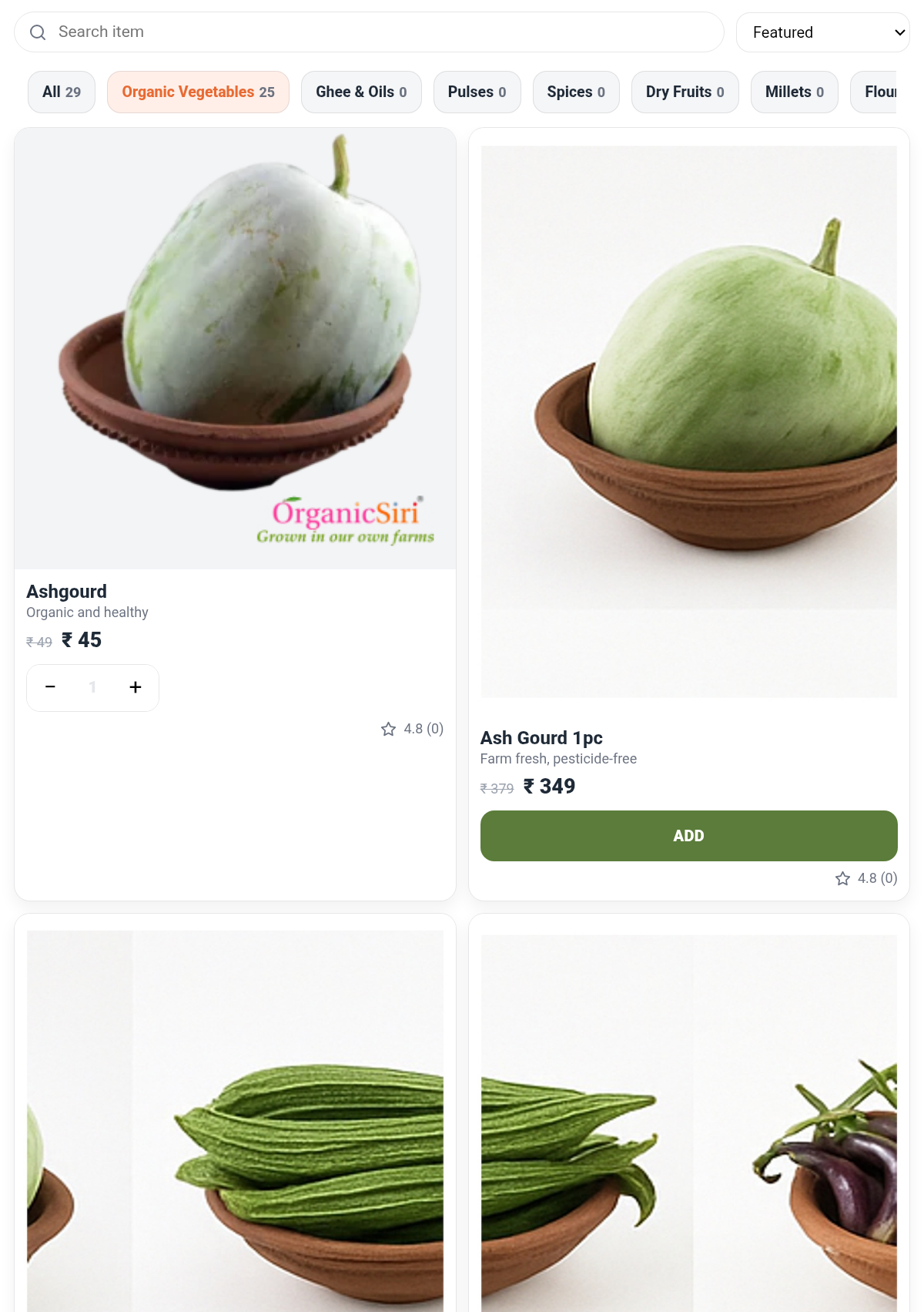924x1312 pixels.
Task: Click the search magnifier icon
Action: point(37,32)
